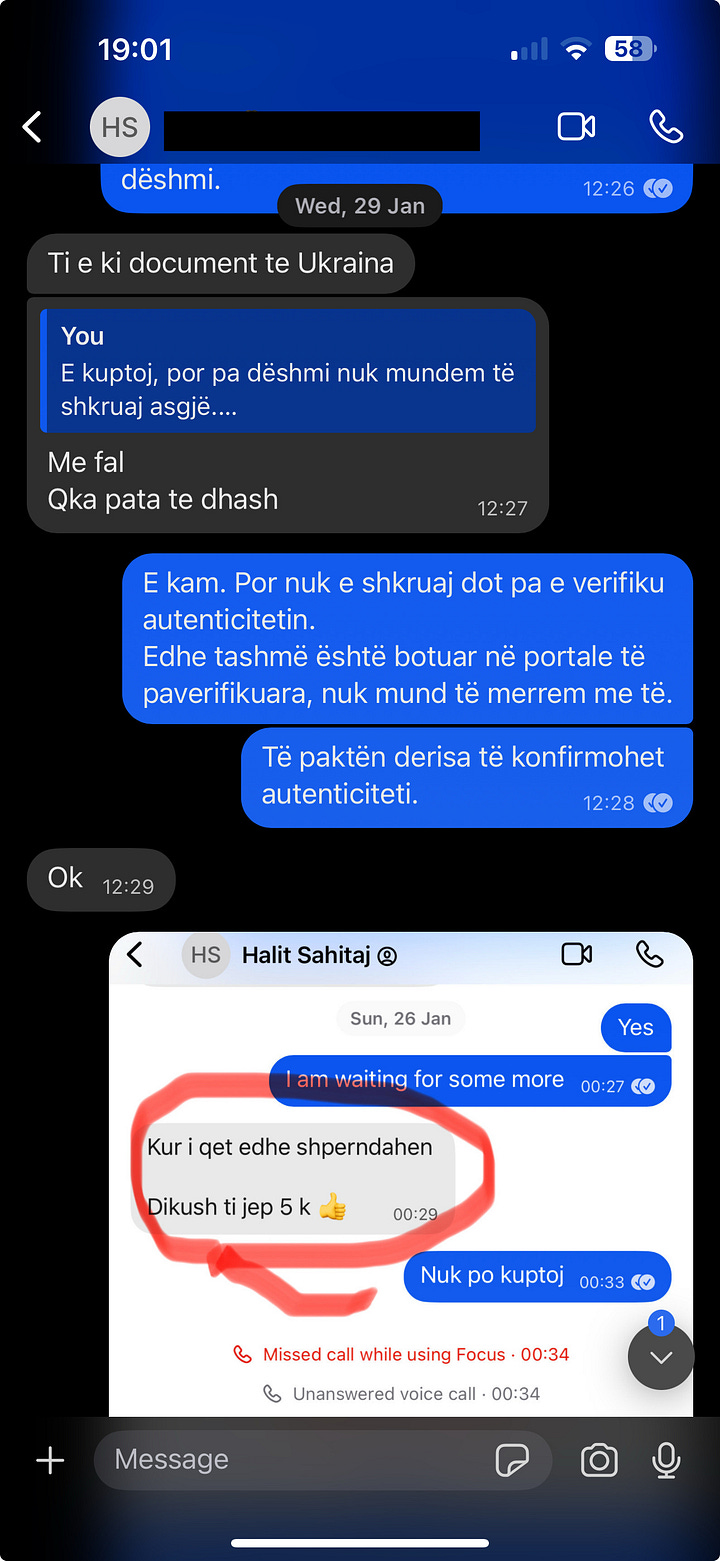Go back to the chat list with the arrow
Image resolution: width=720 pixels, height=1561 pixels.
30,126
